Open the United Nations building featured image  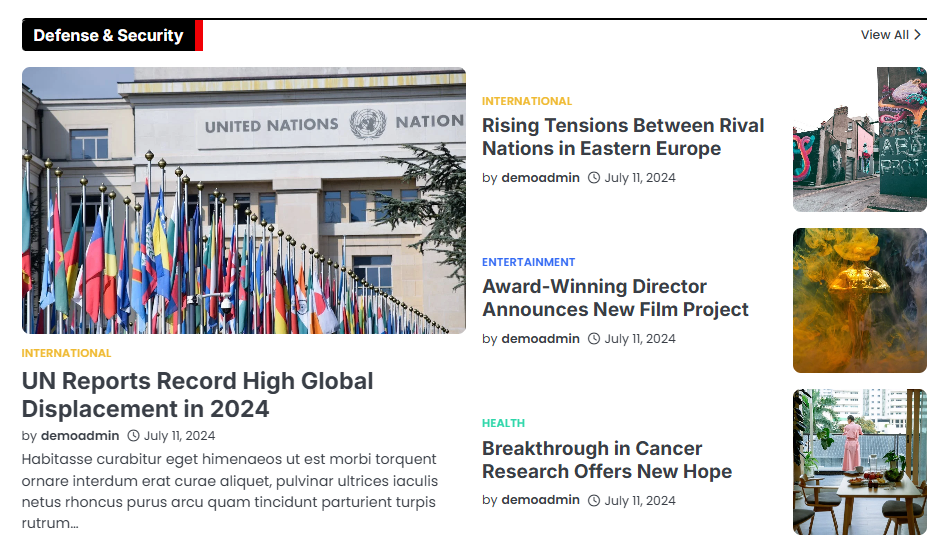tap(243, 200)
